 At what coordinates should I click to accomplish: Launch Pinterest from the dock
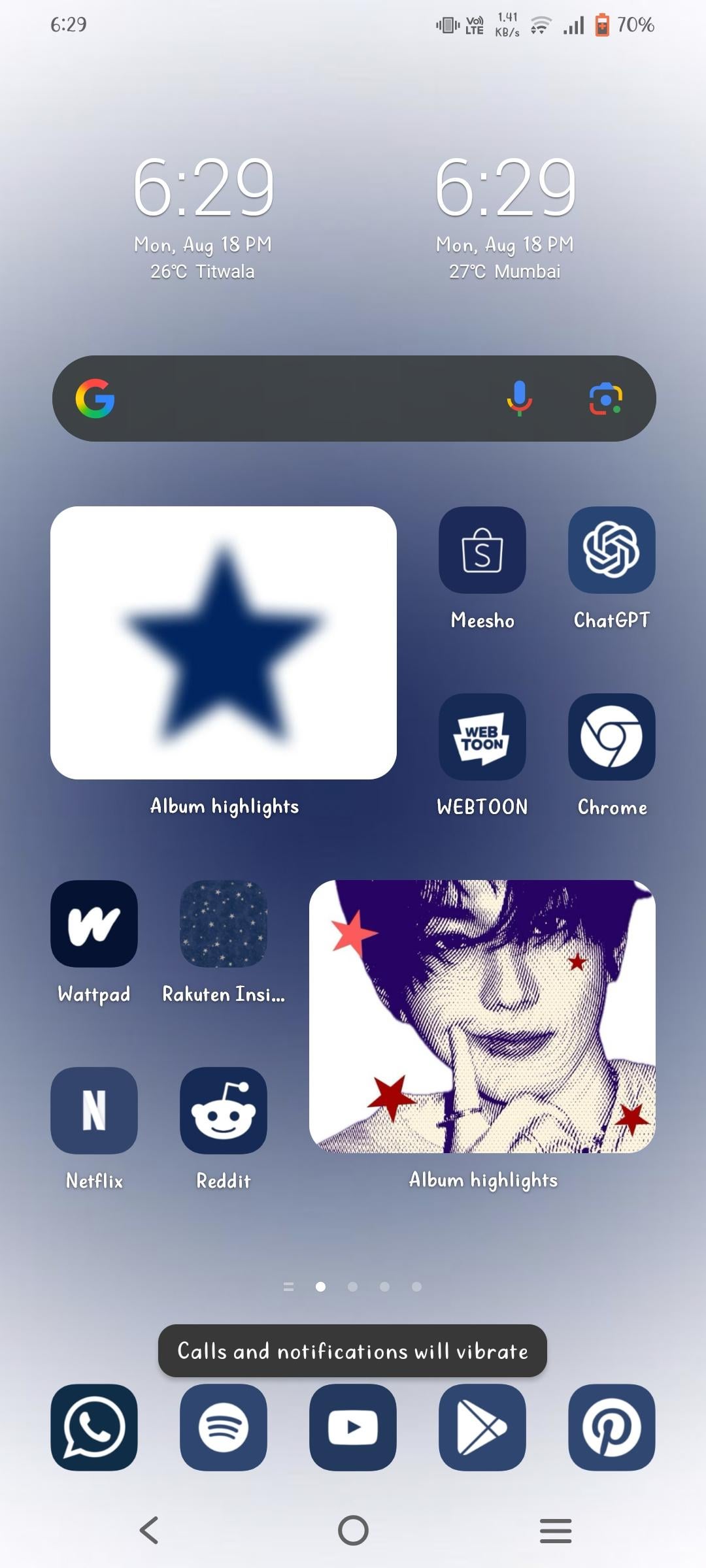click(x=611, y=1428)
